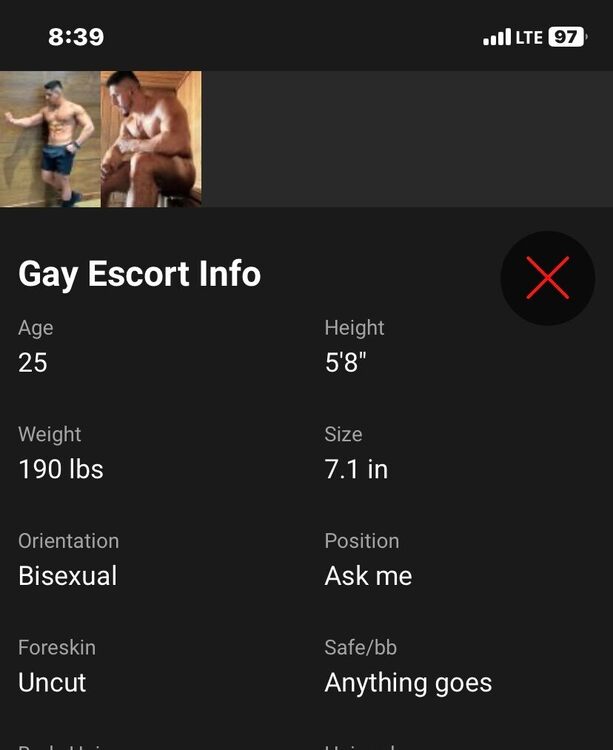Close the Gay Escort Info panel
613x750 pixels.
[547, 278]
